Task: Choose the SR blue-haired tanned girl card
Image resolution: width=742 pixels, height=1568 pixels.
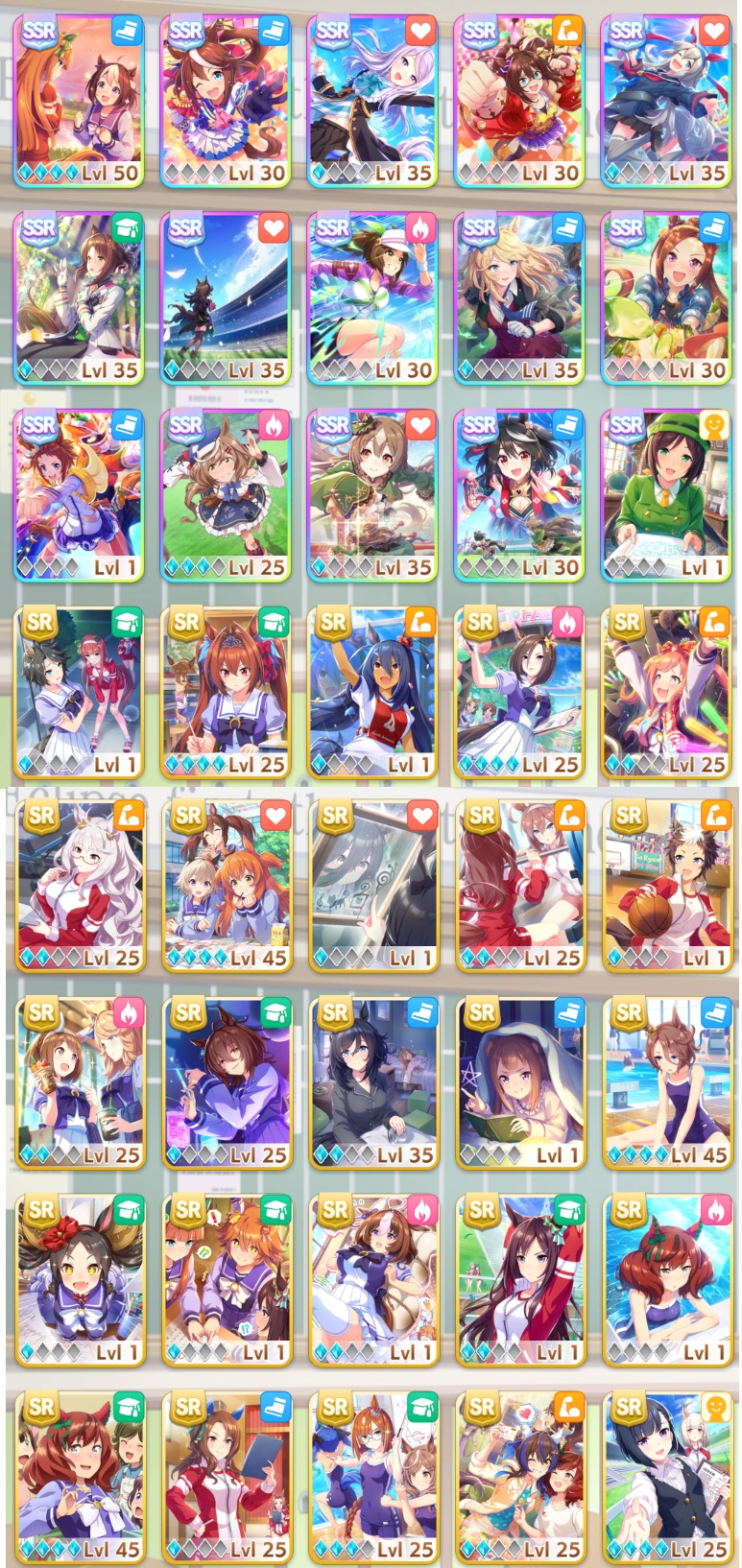Action: coord(372,693)
